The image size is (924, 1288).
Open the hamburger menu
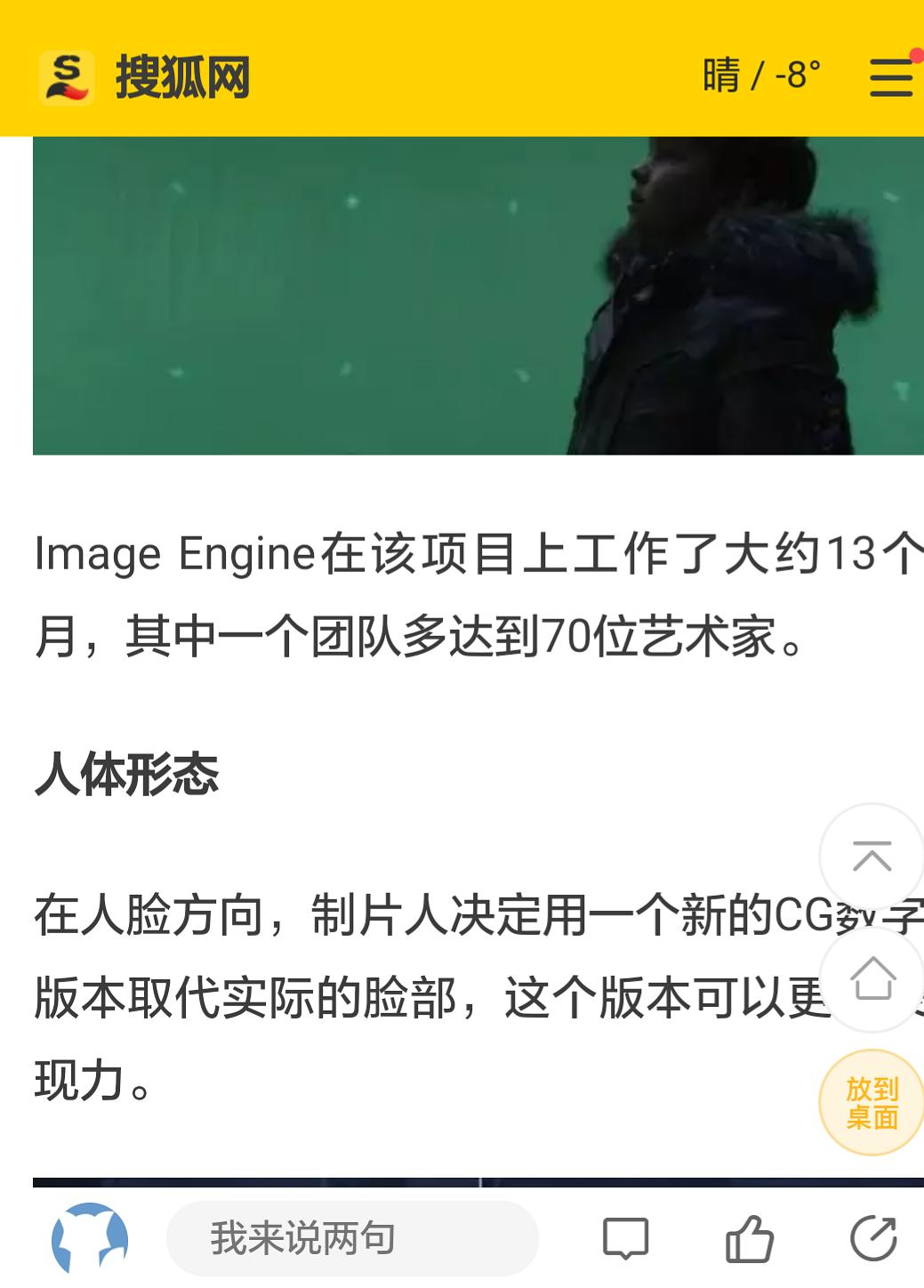click(890, 76)
